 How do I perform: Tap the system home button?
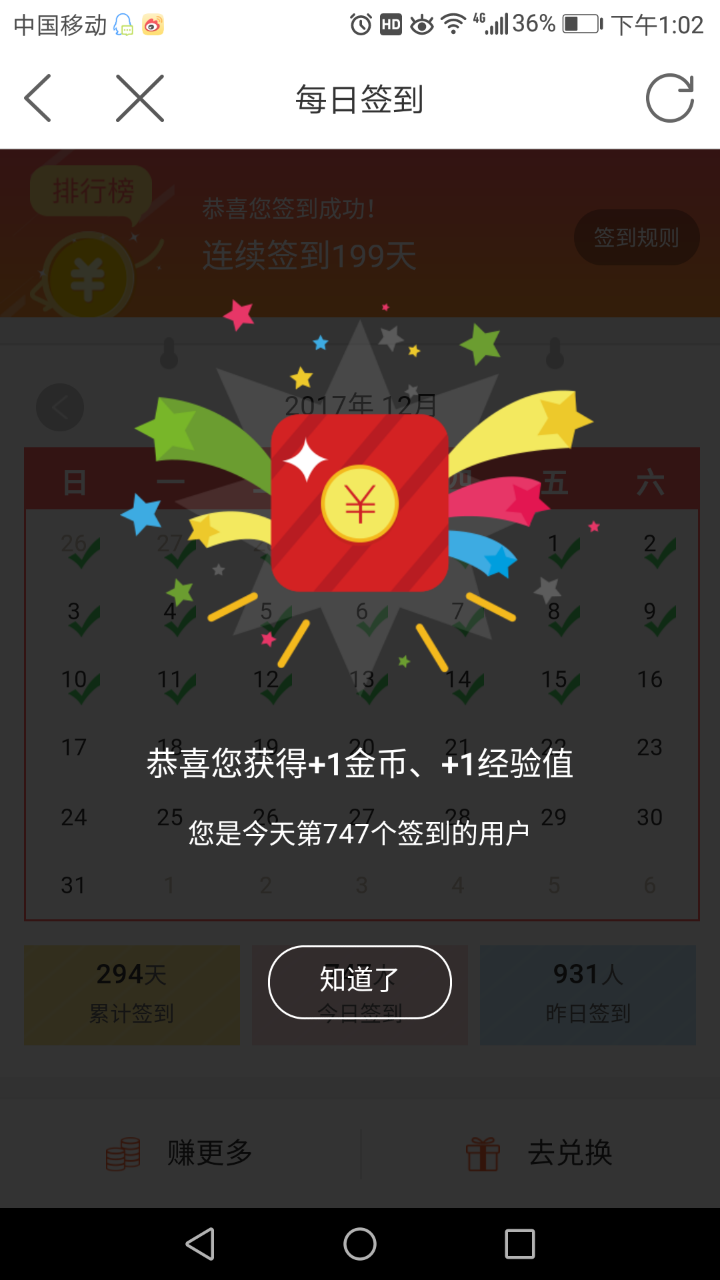[x=360, y=1244]
